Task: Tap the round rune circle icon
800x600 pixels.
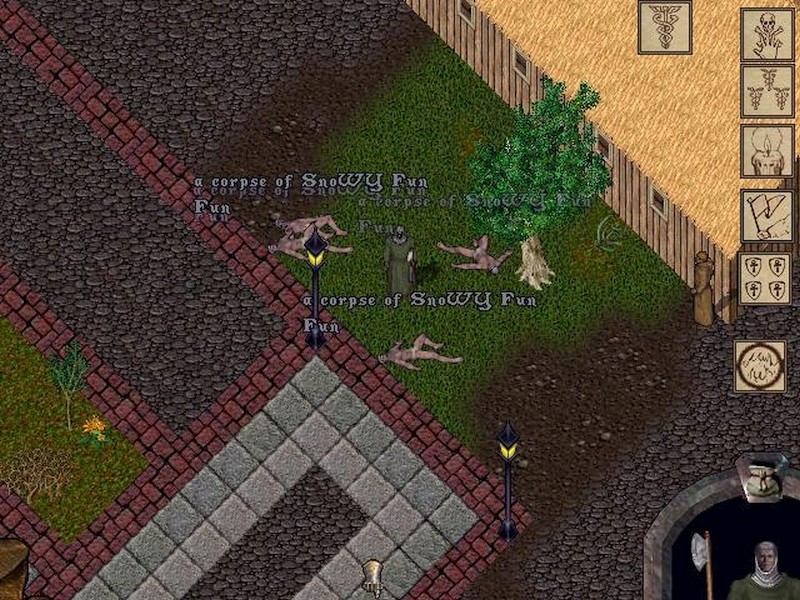Action: pos(759,366)
